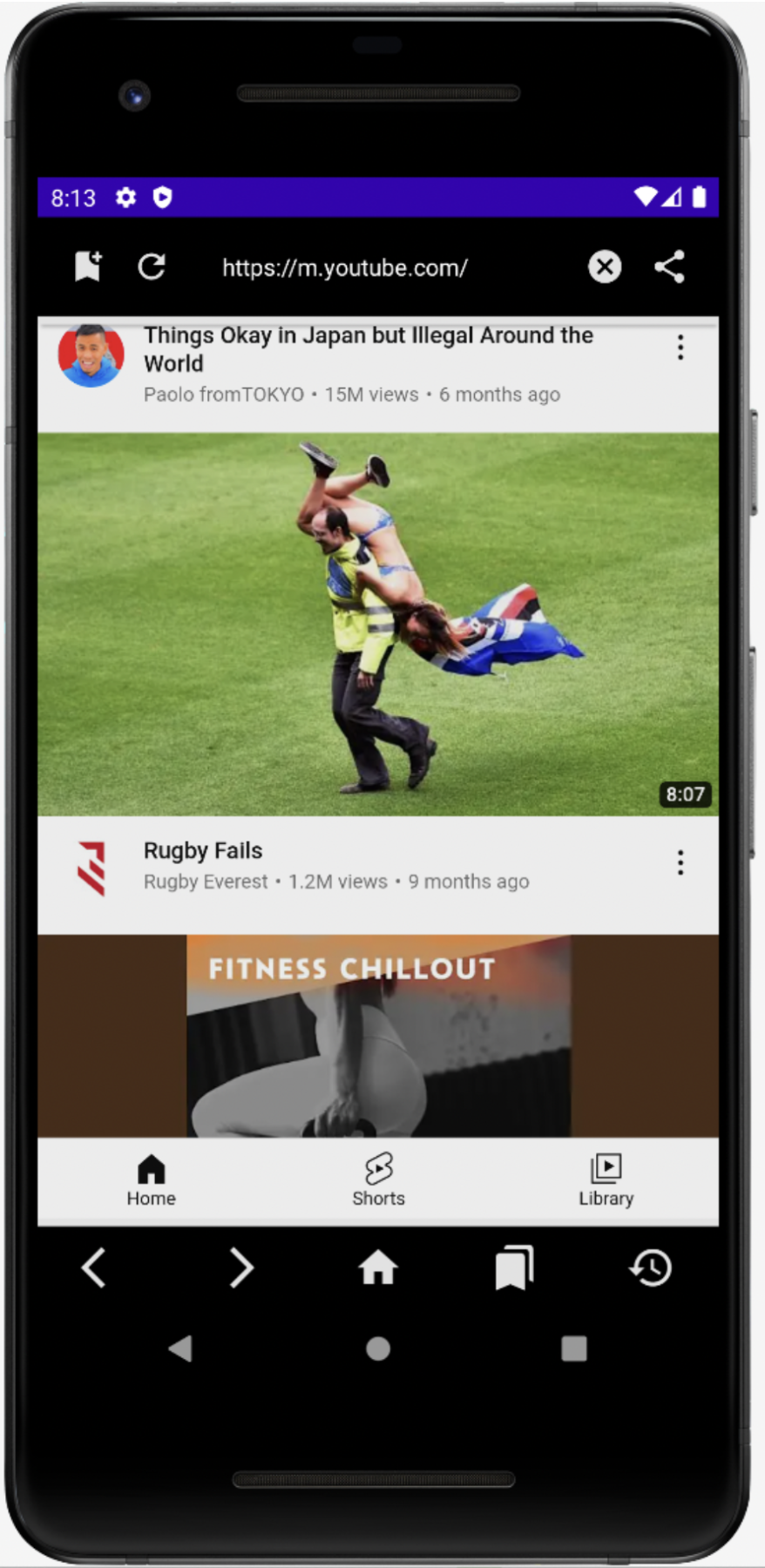This screenshot has width=765, height=1568.
Task: Open the Paolo fromTOKYO channel avatar
Action: coord(91,356)
